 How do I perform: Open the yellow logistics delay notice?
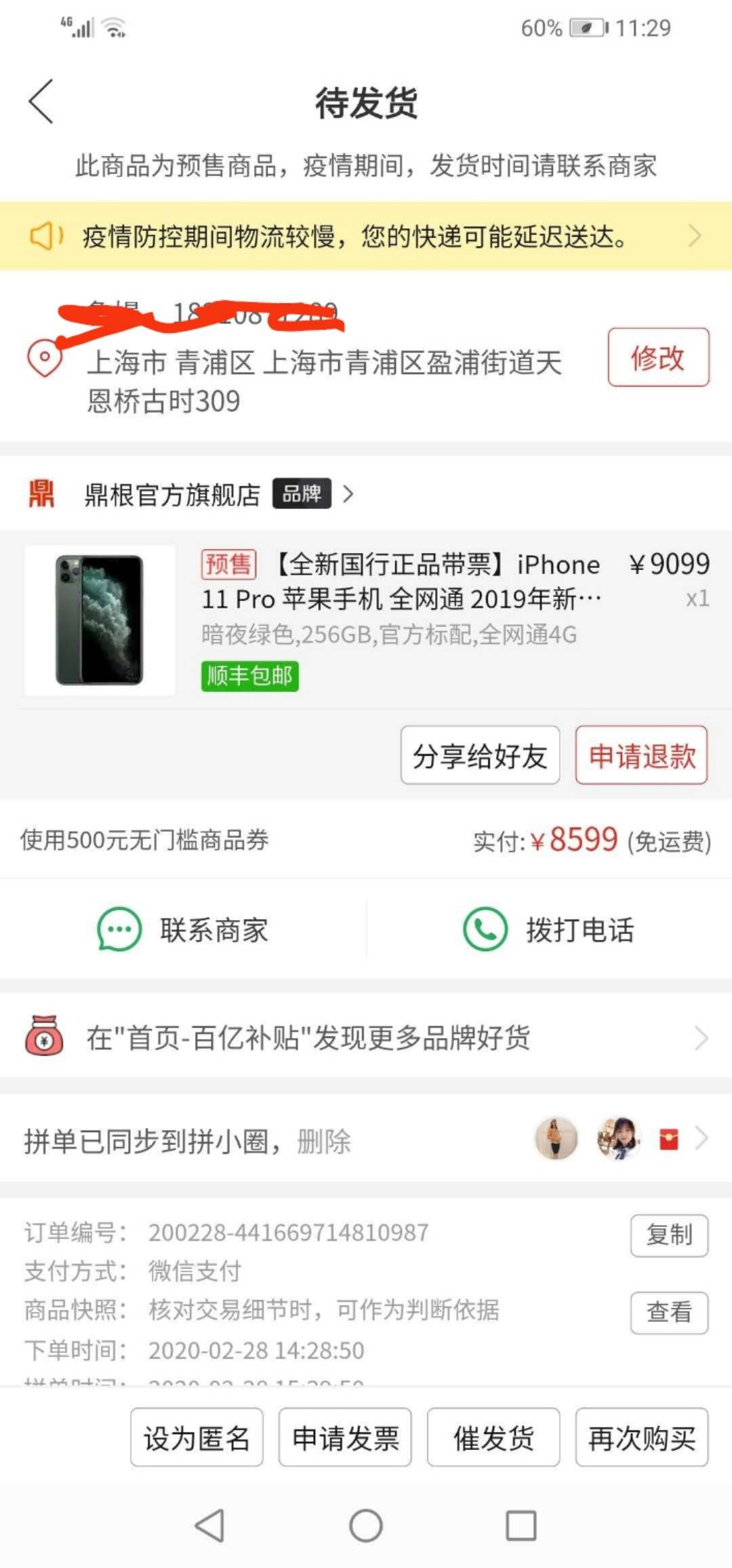pos(366,236)
